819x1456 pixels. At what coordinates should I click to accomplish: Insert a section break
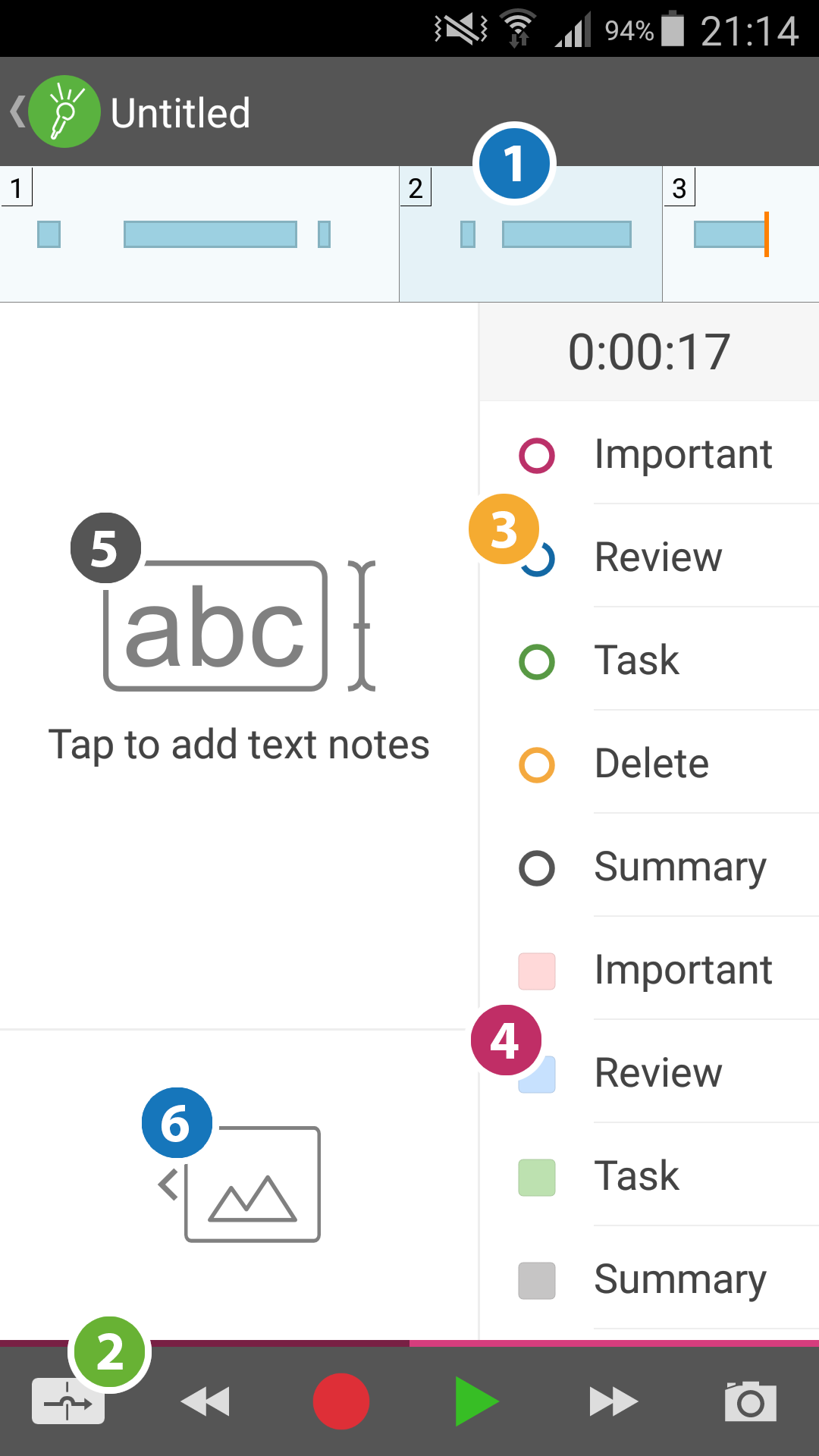coord(68,1402)
